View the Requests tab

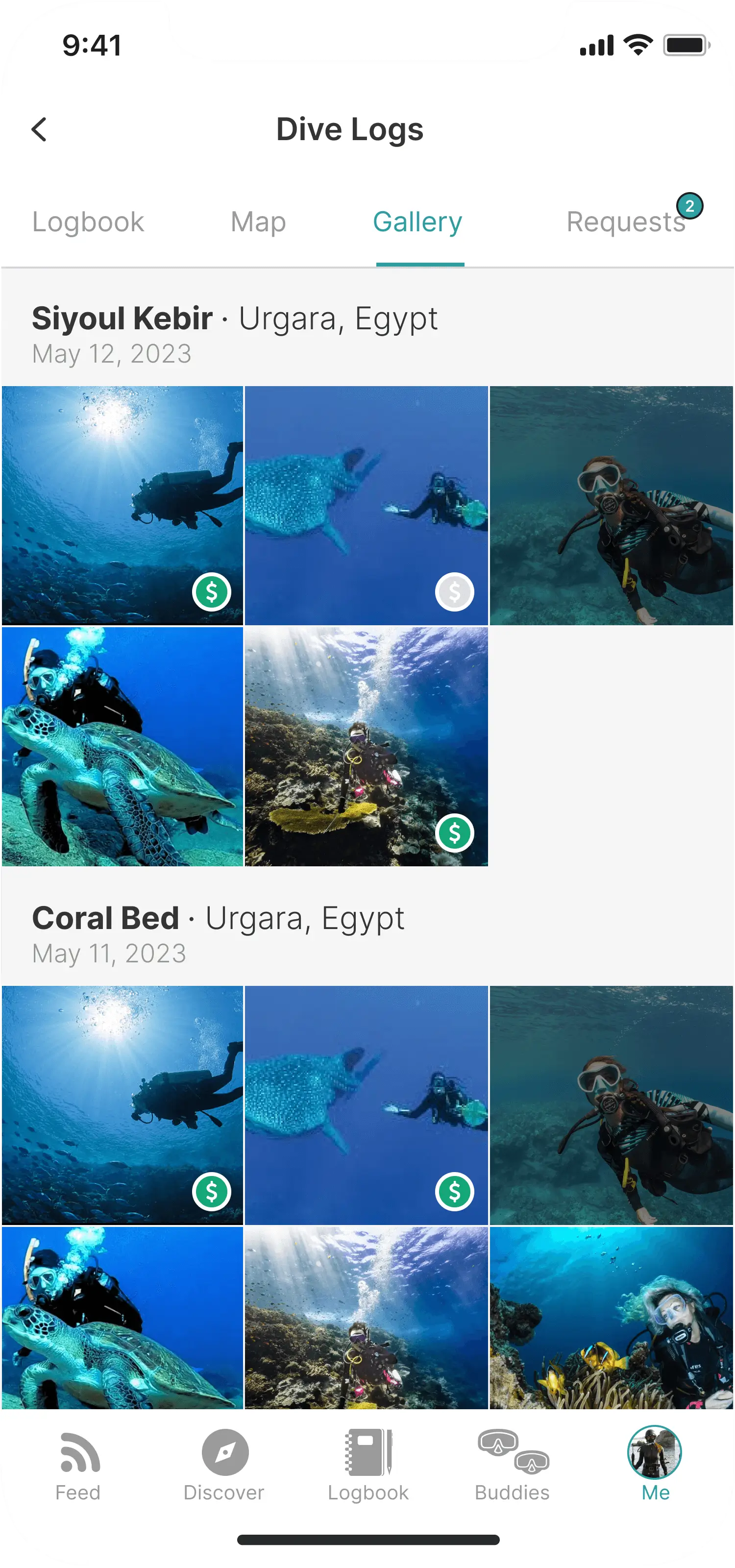coord(625,221)
